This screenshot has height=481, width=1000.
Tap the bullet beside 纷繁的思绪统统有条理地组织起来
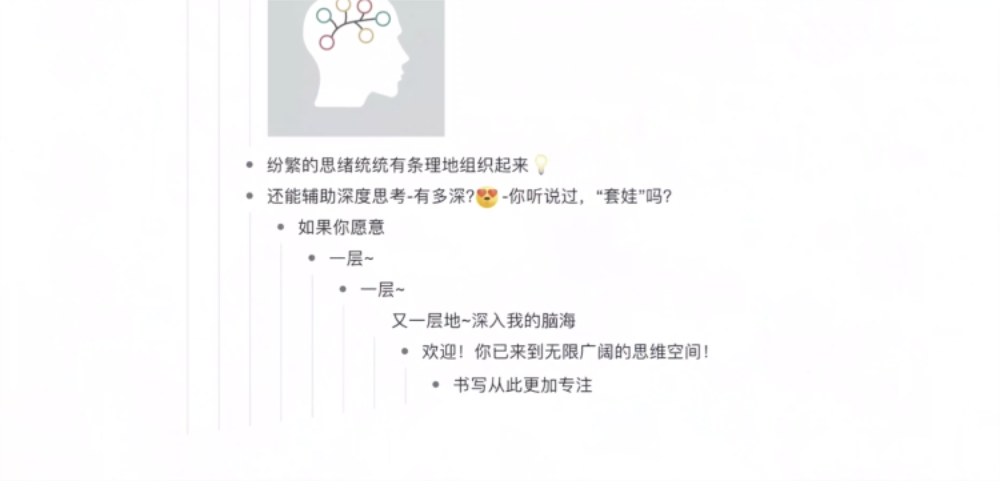click(x=250, y=166)
